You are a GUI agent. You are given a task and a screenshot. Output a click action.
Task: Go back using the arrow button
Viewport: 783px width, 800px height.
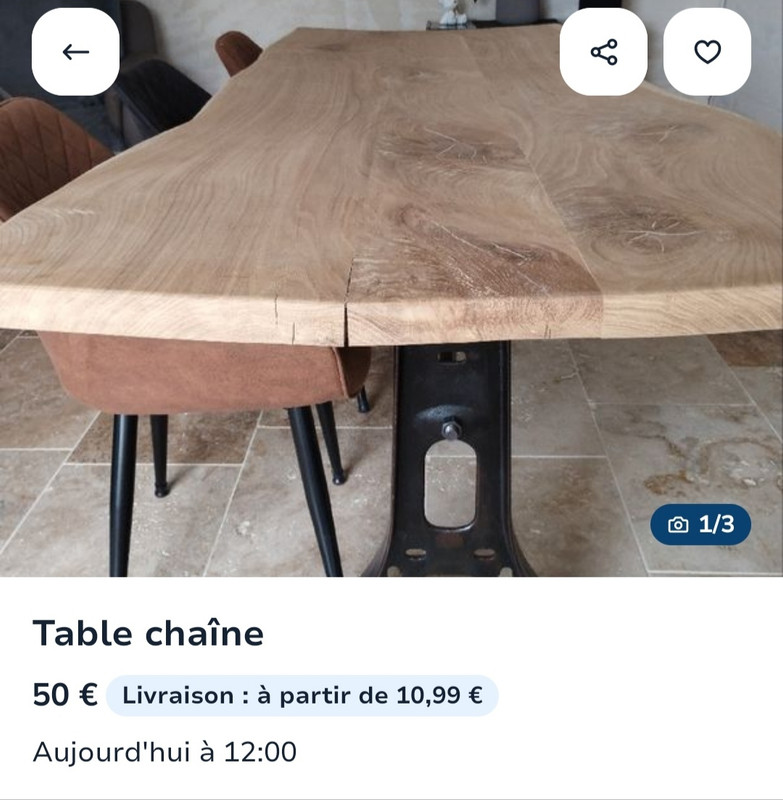pos(75,52)
